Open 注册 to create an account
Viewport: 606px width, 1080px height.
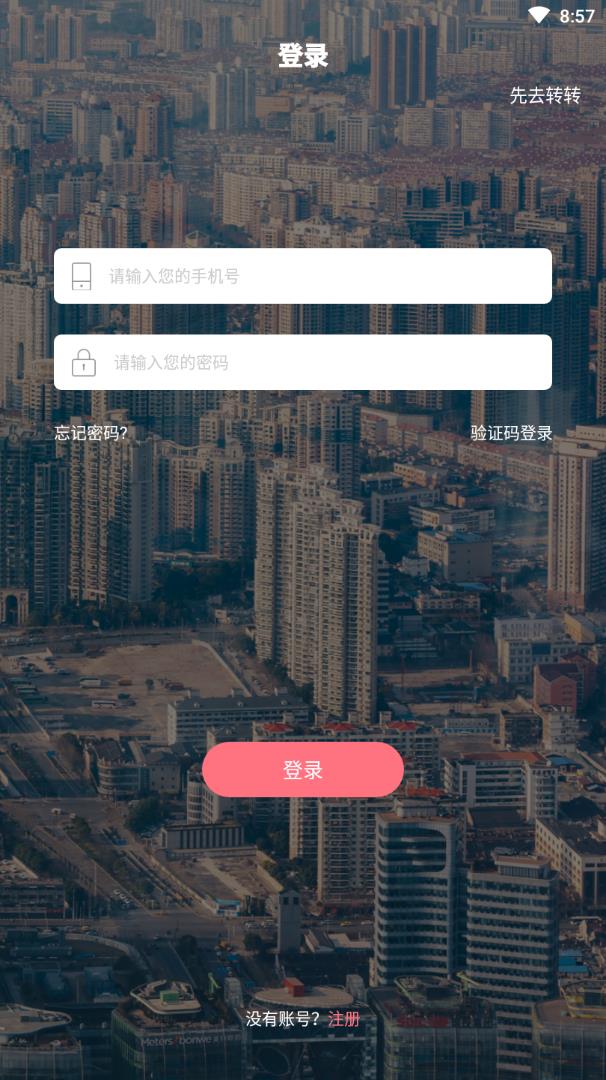[344, 1019]
